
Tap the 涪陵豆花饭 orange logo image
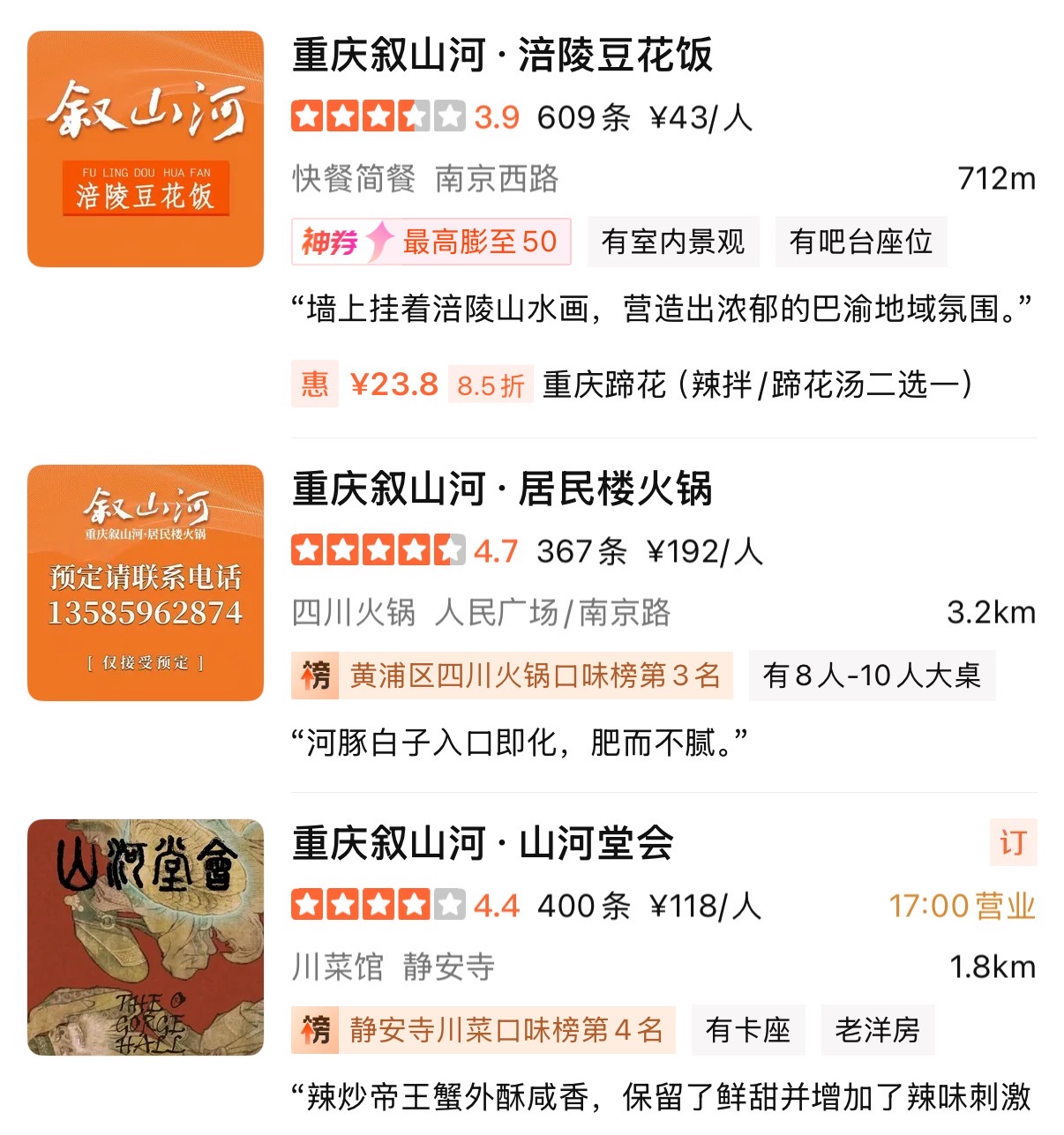(x=146, y=149)
